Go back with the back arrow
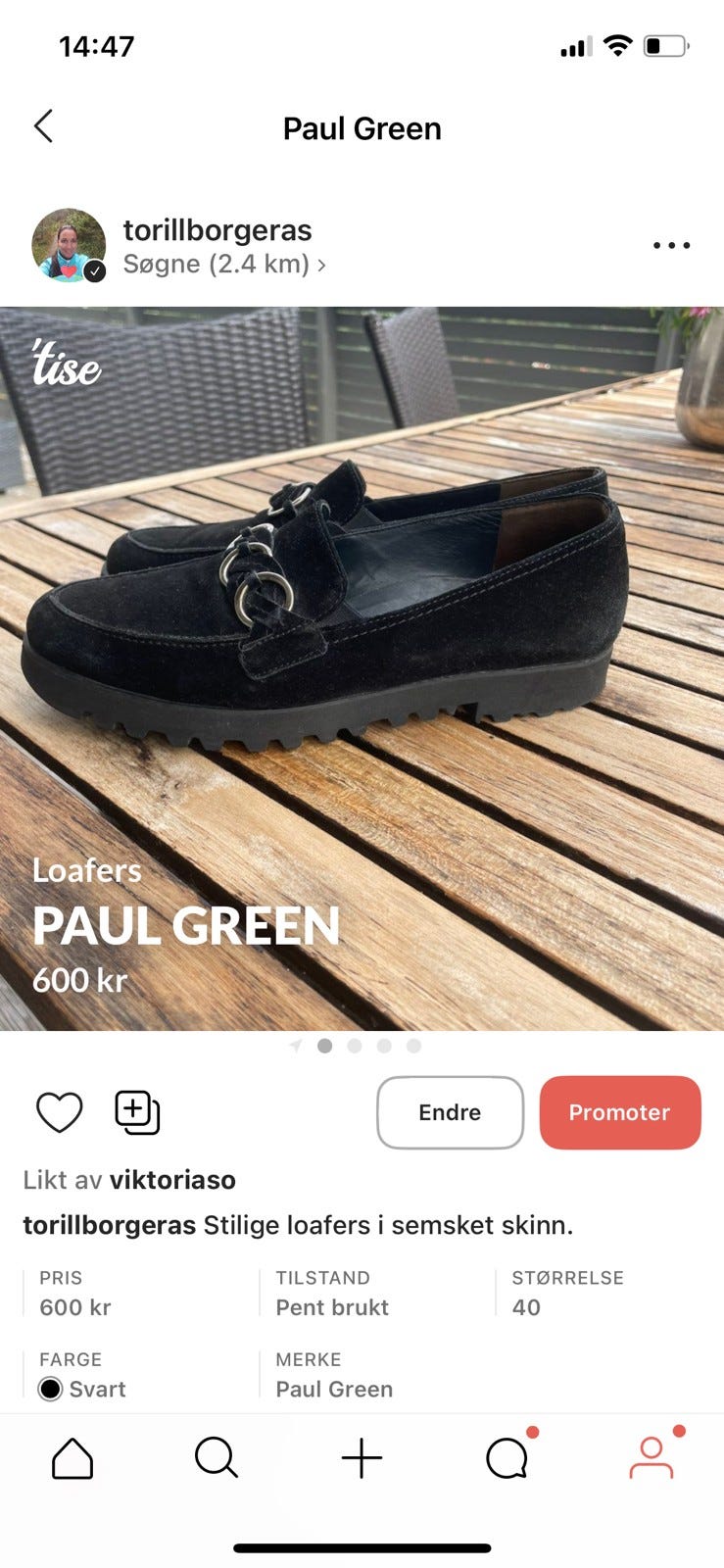The height and width of the screenshot is (1568, 724). tap(43, 127)
